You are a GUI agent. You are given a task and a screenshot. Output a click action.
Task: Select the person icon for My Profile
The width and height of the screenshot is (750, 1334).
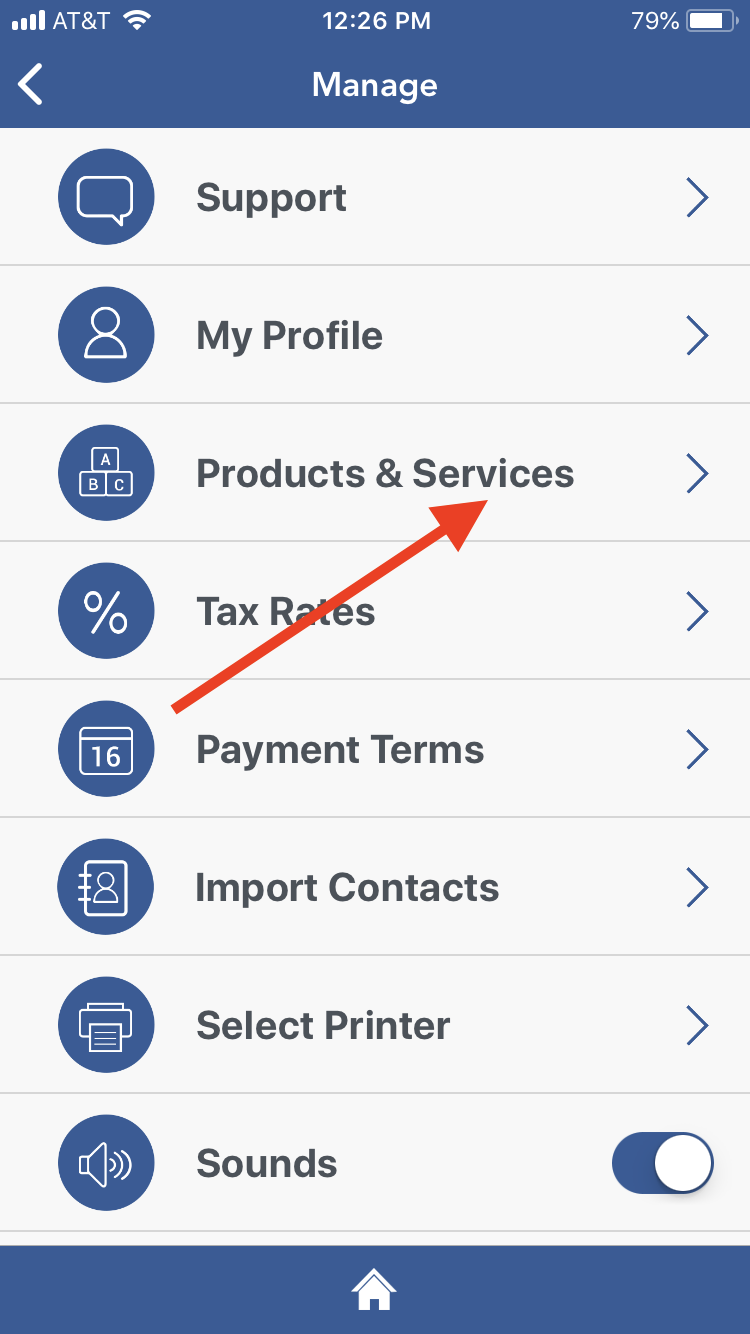coord(106,335)
